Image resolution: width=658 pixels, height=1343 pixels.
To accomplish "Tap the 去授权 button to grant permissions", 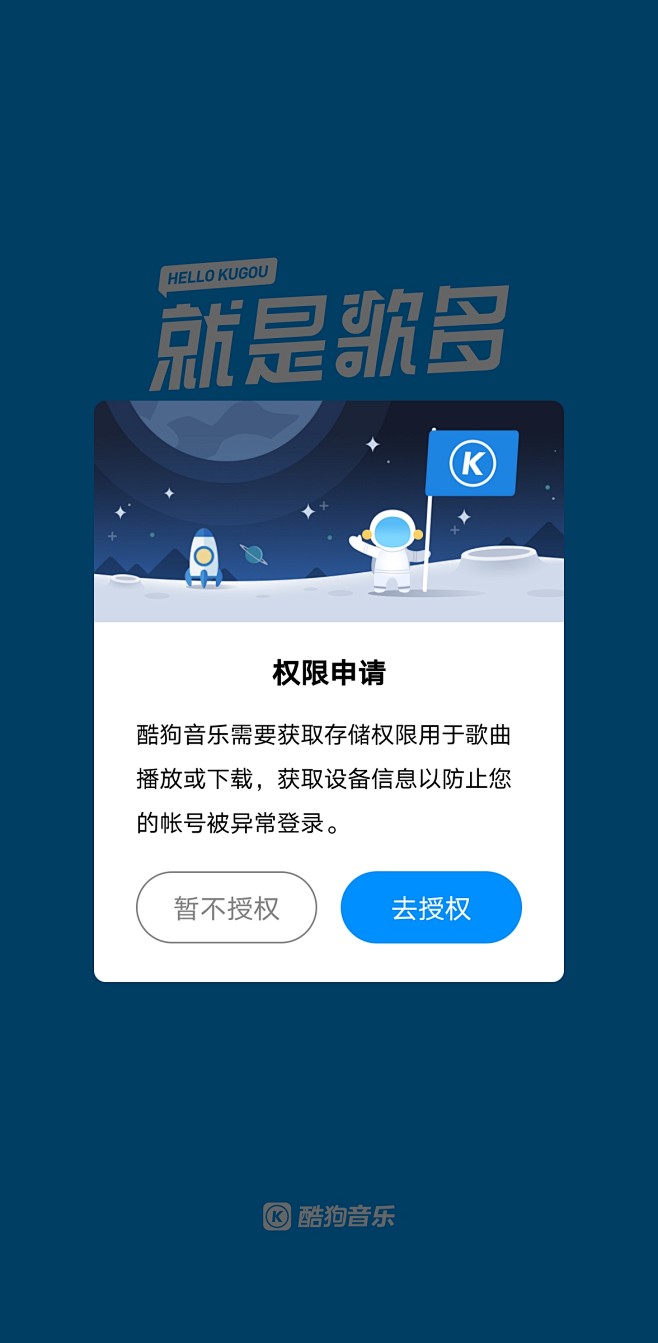I will (431, 907).
